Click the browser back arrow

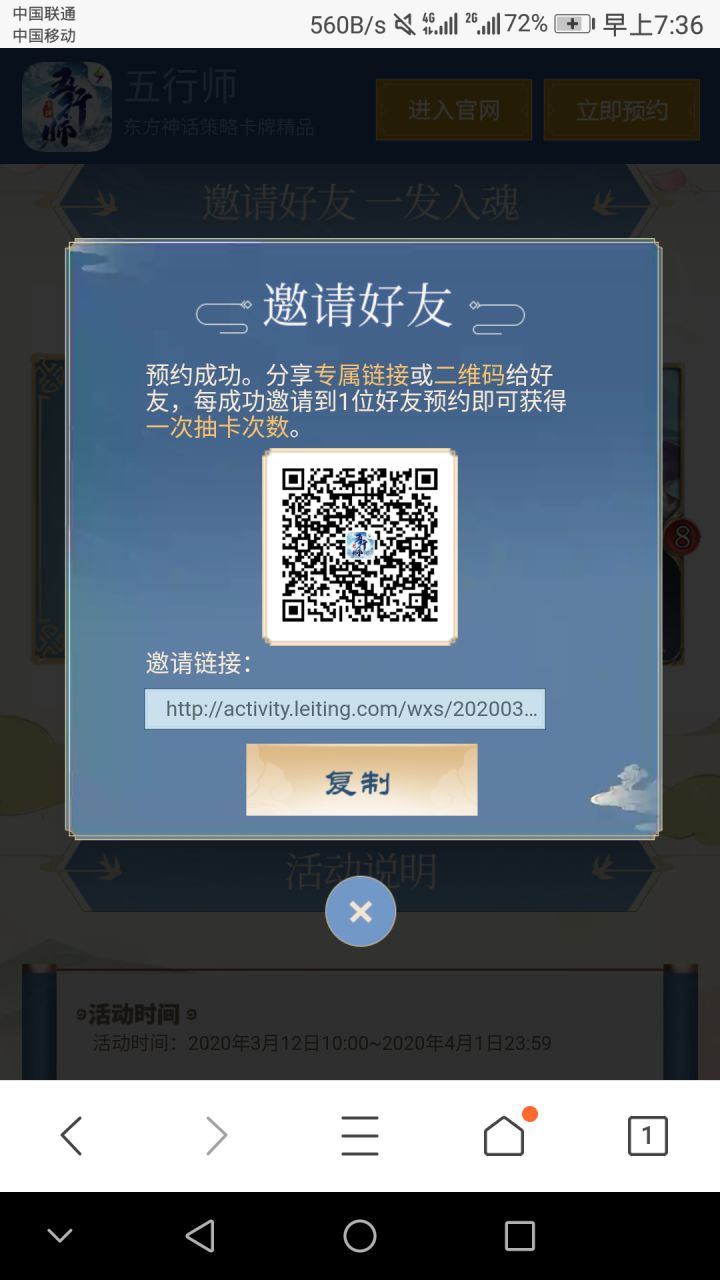click(x=71, y=1135)
